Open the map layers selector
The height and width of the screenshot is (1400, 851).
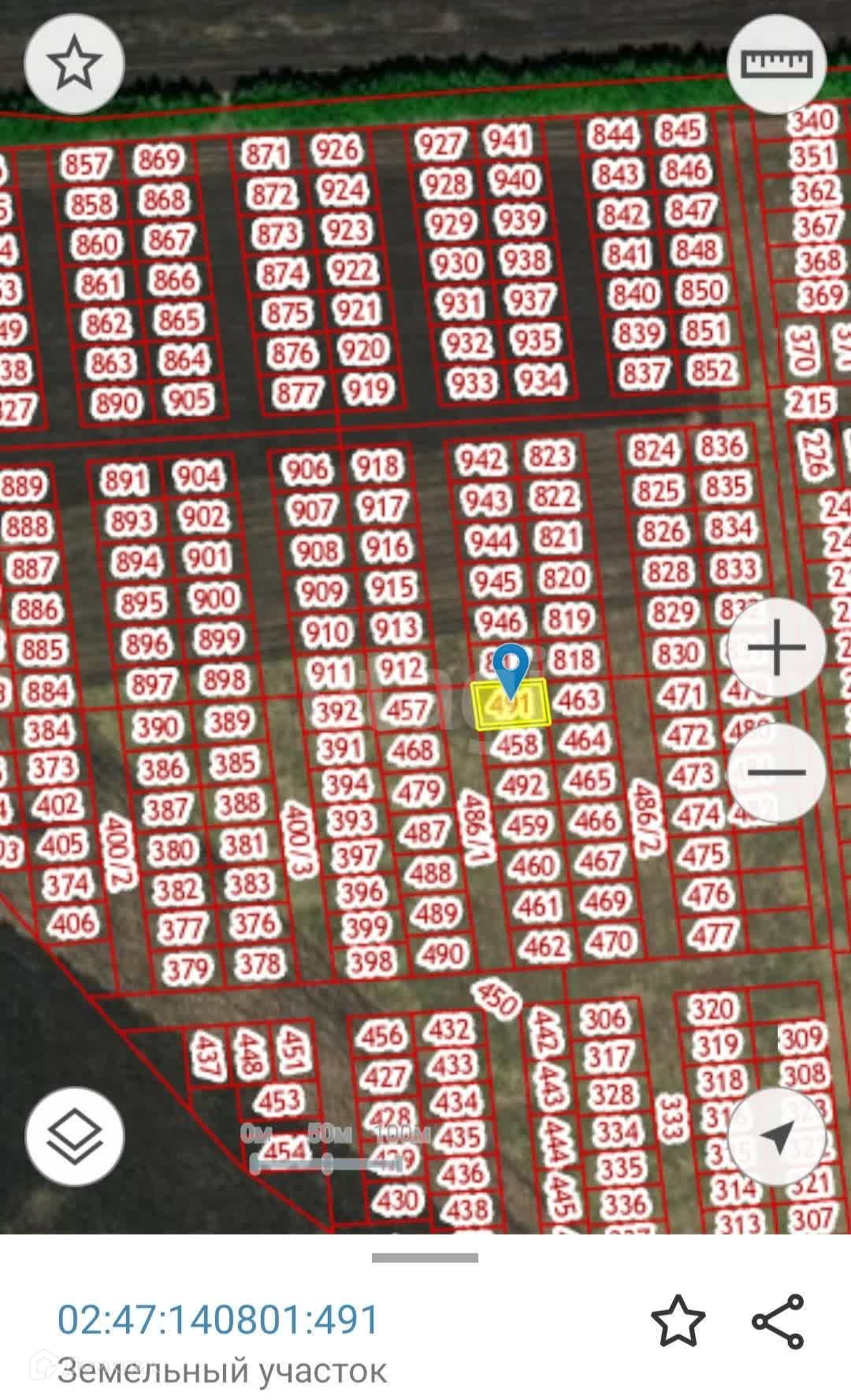pos(75,1136)
